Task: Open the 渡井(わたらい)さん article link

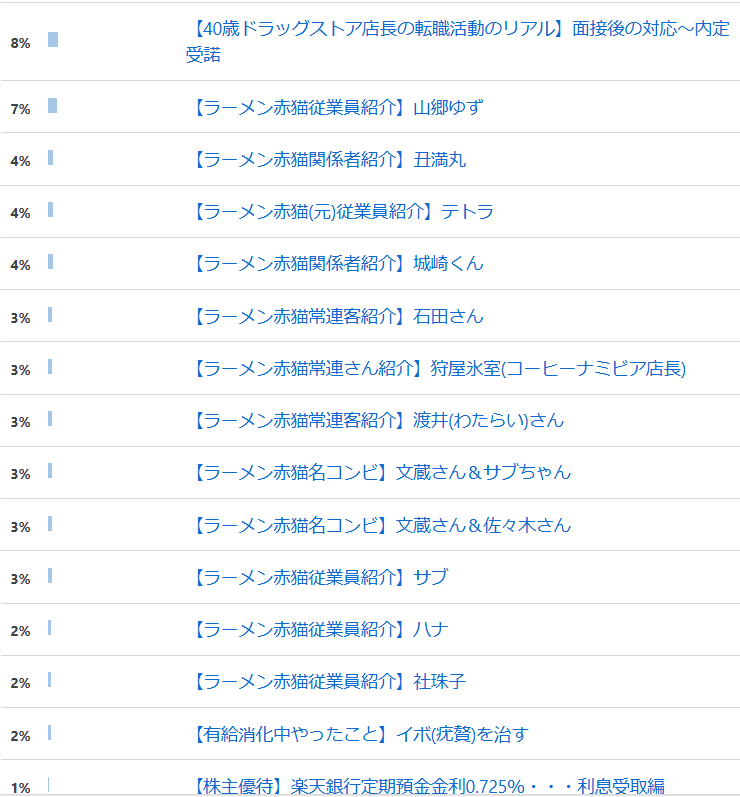Action: click(379, 420)
